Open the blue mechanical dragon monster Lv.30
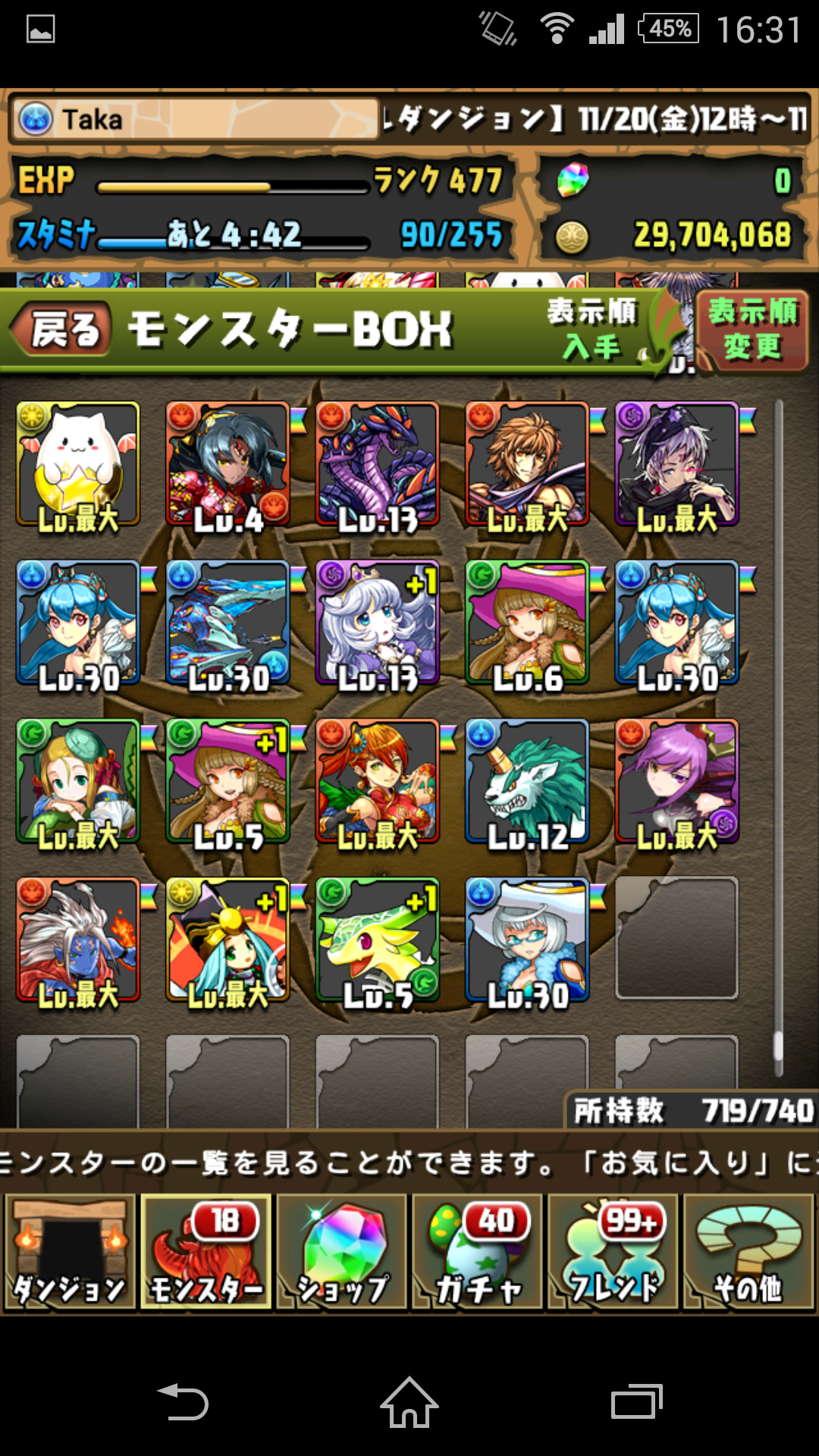This screenshot has height=1456, width=819. 228,623
